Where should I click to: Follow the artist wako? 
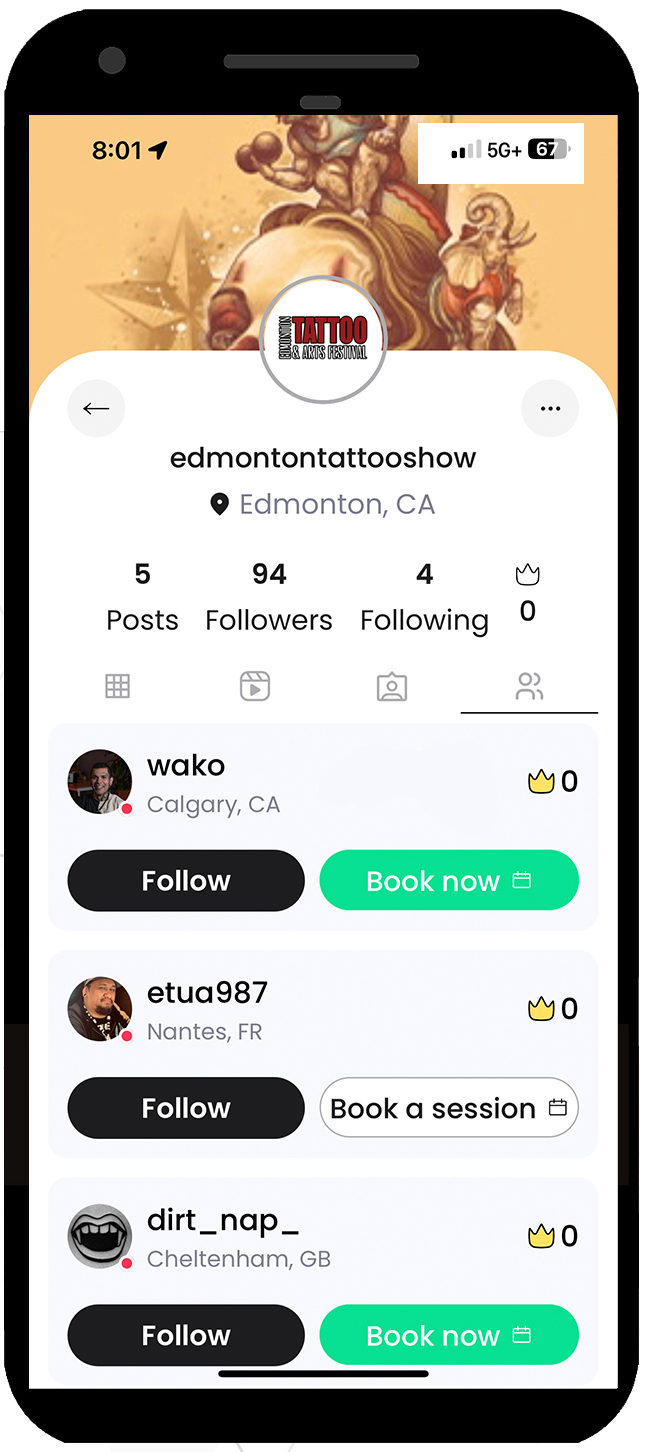(185, 881)
